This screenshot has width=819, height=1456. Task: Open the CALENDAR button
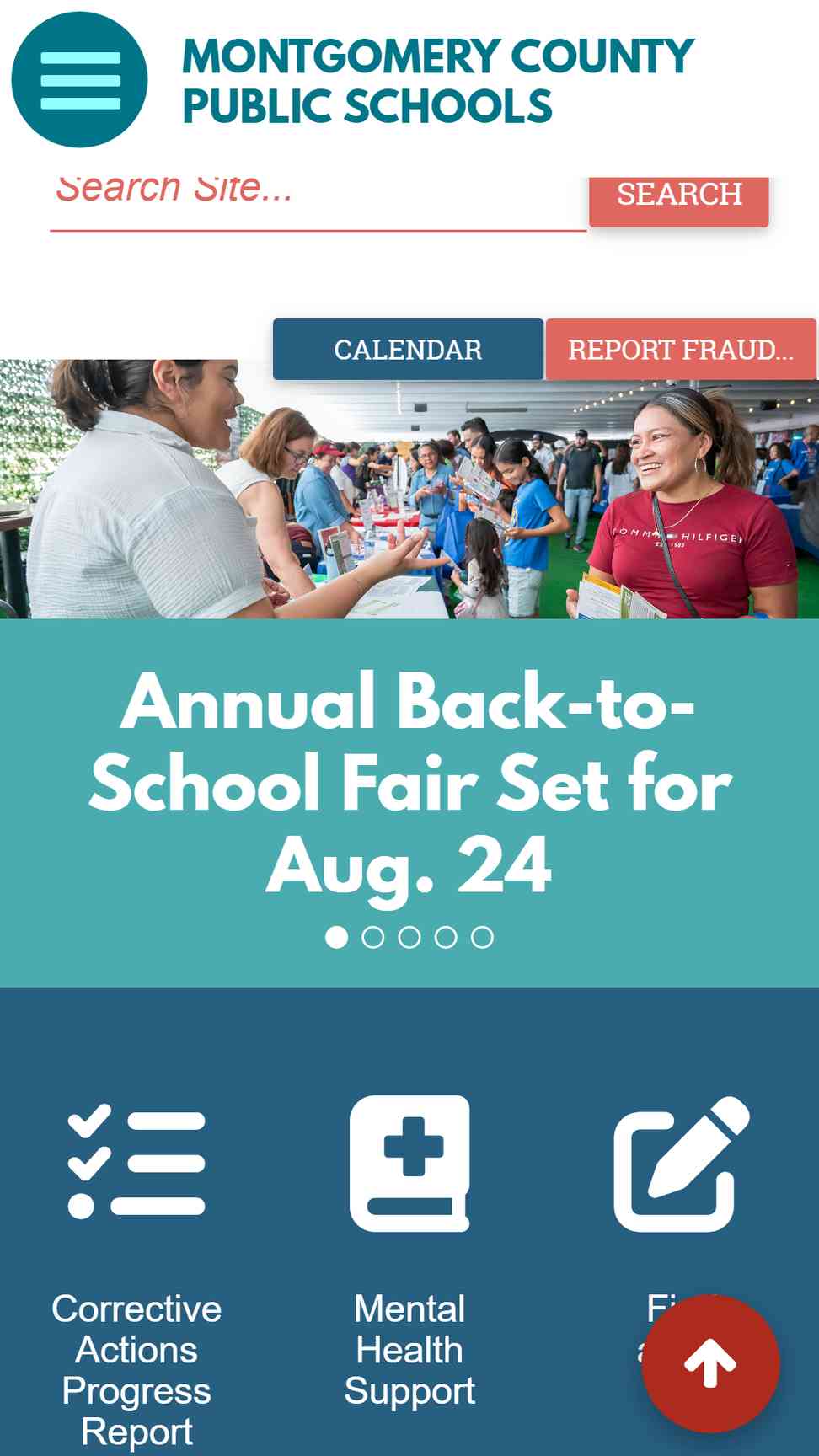(408, 349)
